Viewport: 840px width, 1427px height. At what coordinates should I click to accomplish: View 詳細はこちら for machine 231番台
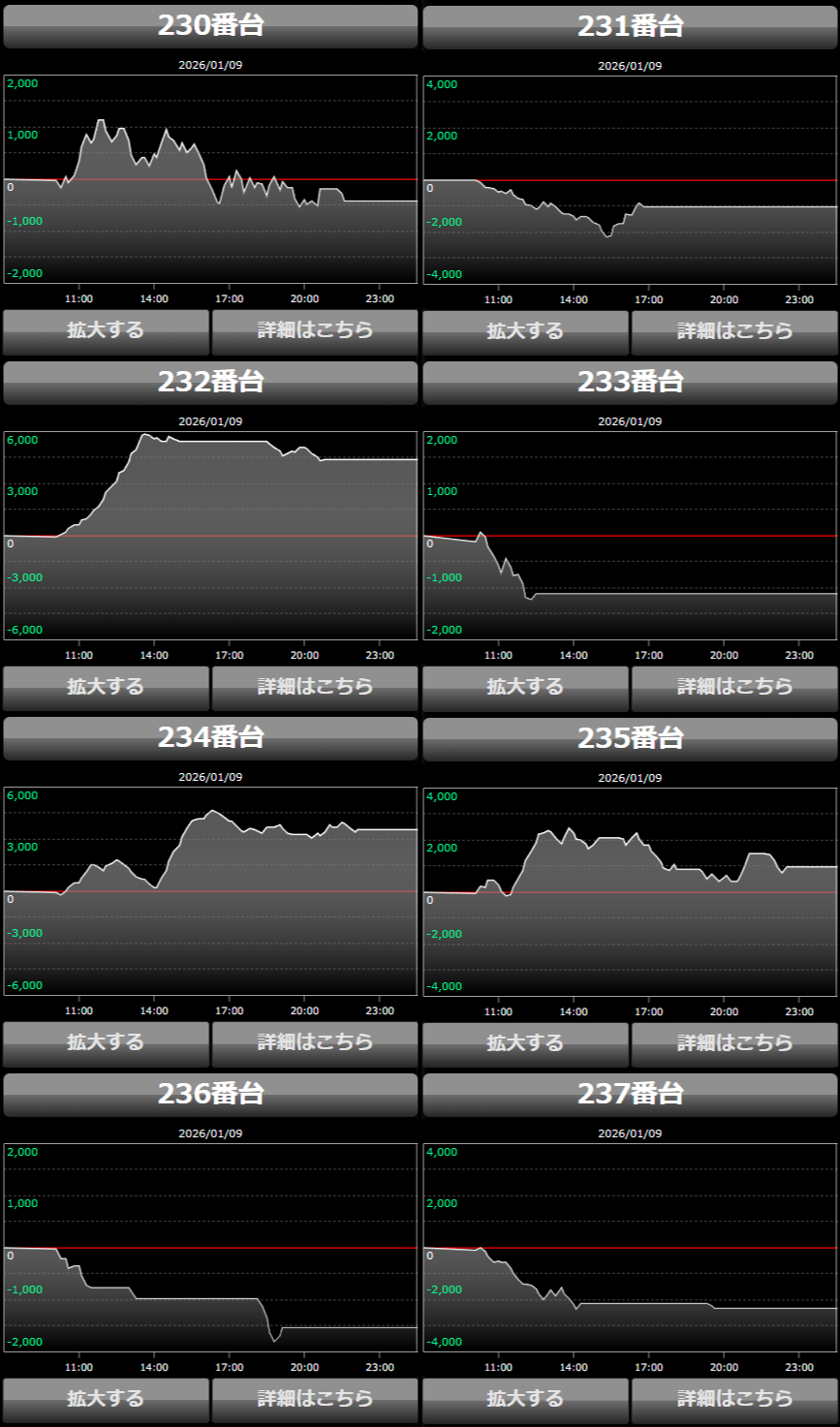tap(734, 331)
